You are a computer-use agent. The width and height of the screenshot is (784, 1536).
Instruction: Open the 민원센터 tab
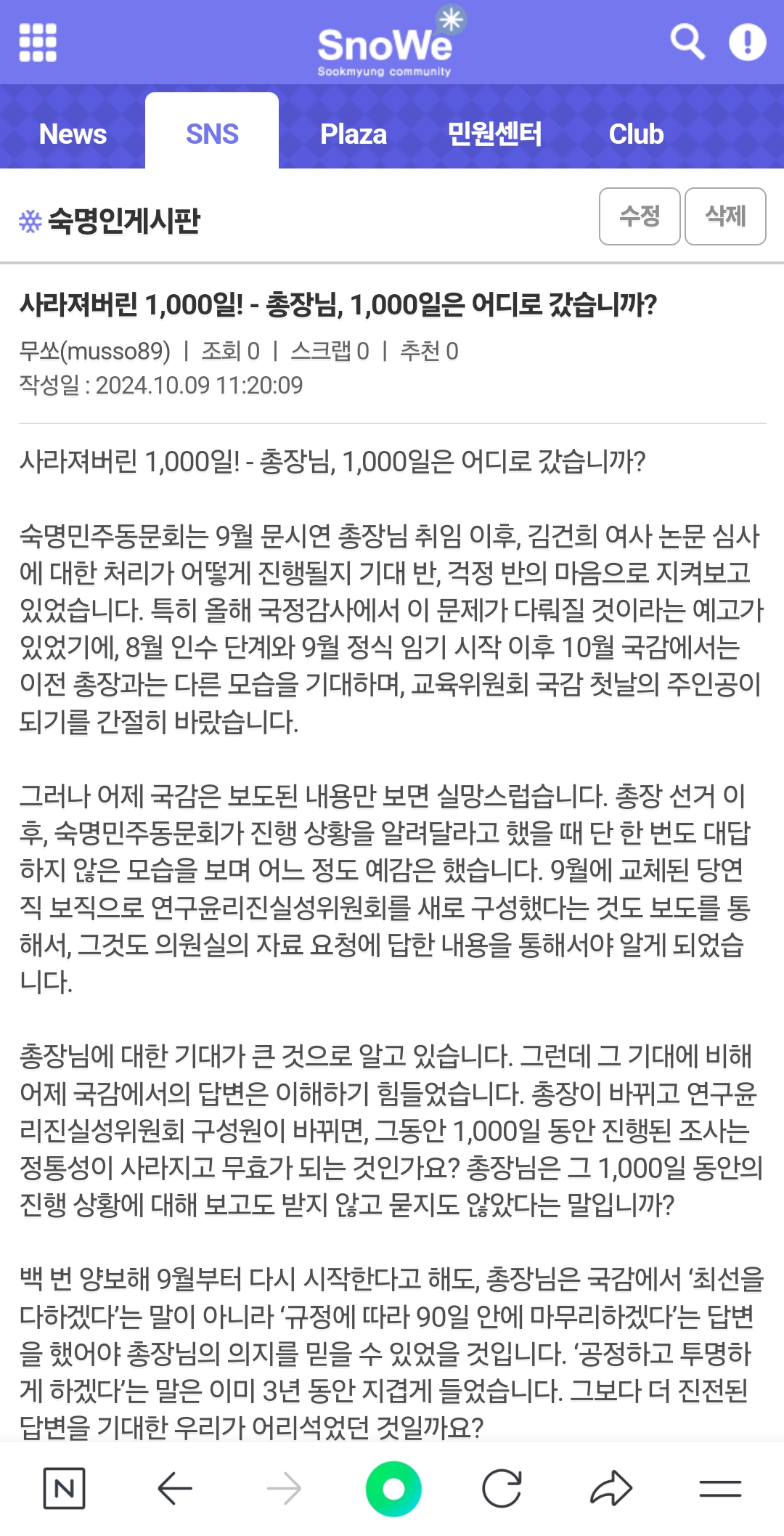494,134
